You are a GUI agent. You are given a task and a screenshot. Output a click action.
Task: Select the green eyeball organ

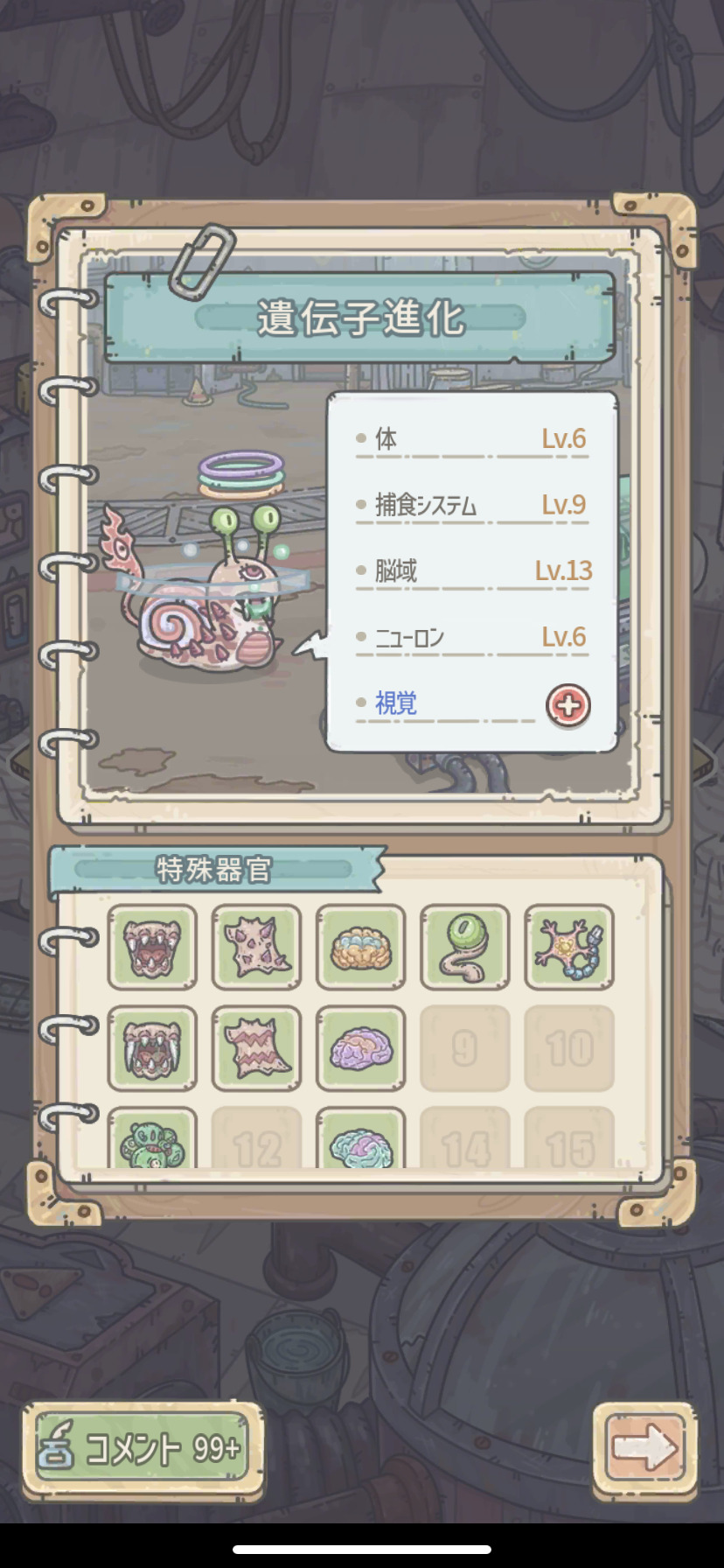pyautogui.click(x=464, y=947)
